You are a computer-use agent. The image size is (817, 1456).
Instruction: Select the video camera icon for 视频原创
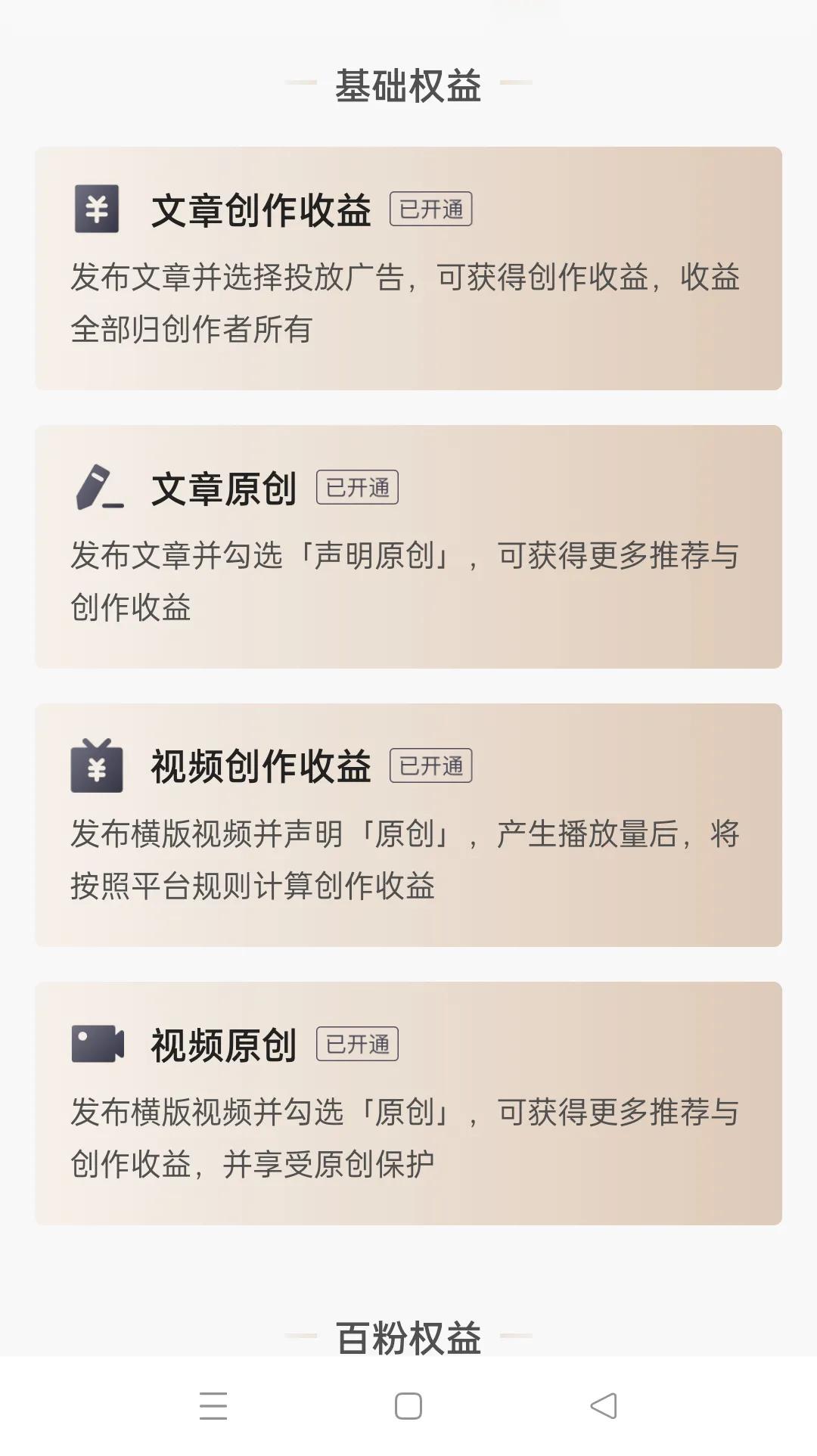tap(97, 1045)
